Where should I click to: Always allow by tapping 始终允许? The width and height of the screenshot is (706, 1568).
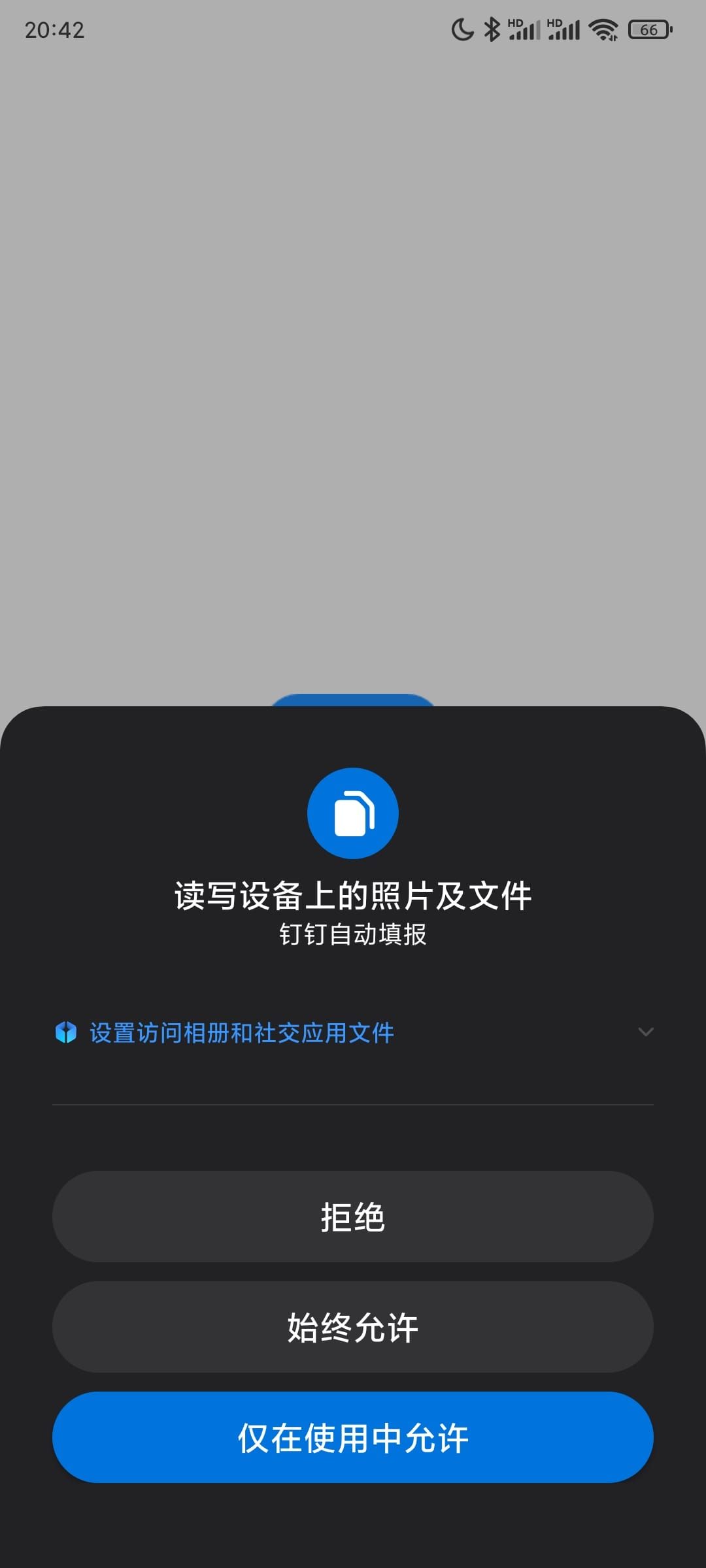pos(353,1328)
